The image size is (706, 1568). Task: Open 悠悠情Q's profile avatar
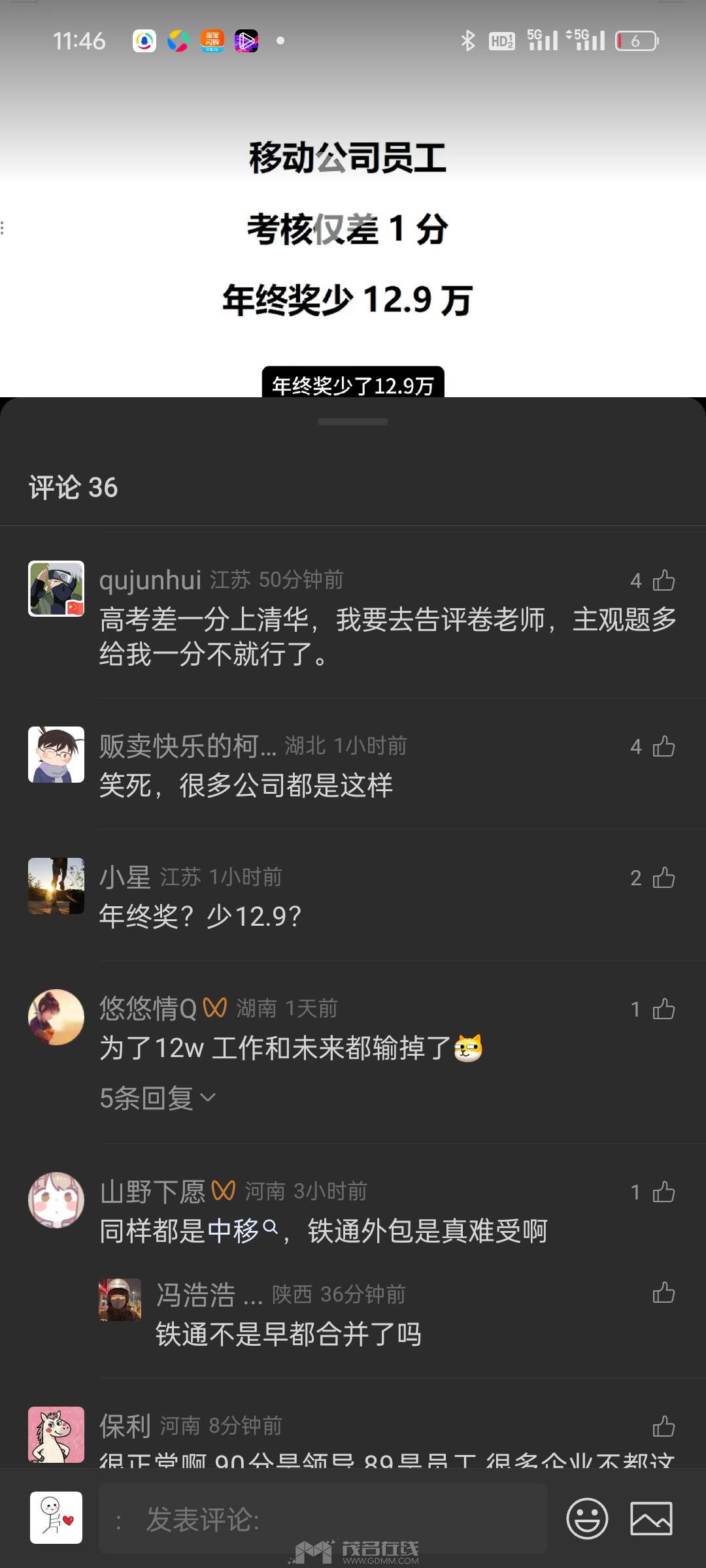(56, 1017)
